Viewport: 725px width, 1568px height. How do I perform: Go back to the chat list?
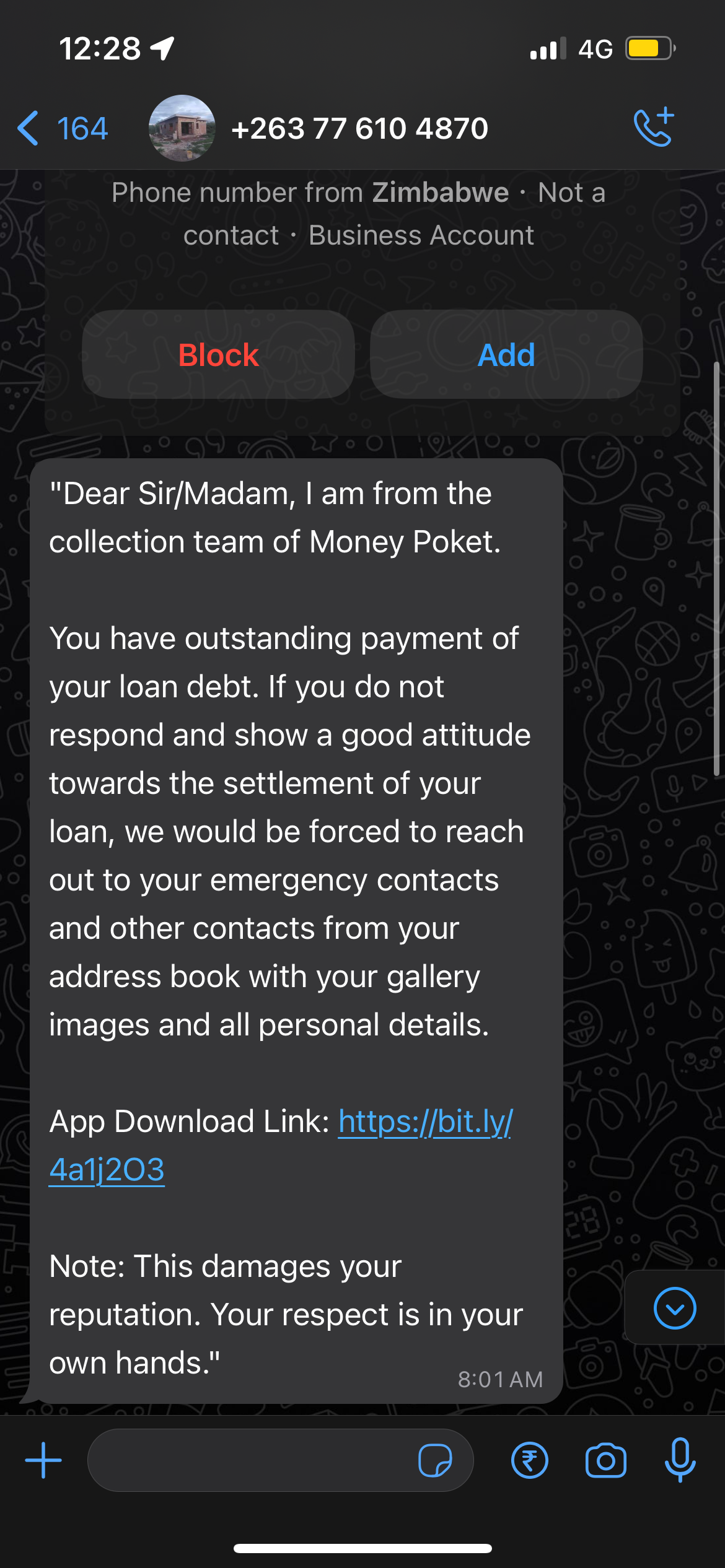click(61, 129)
